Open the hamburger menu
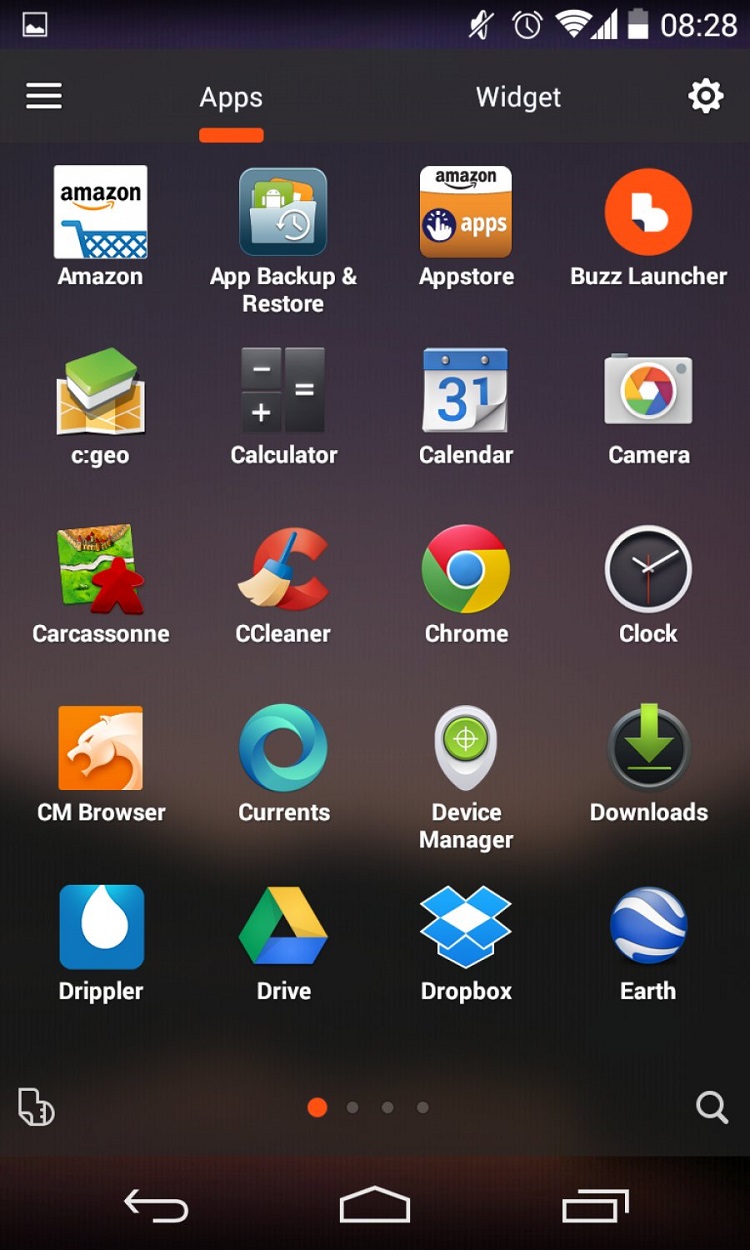750x1250 pixels. click(x=44, y=96)
